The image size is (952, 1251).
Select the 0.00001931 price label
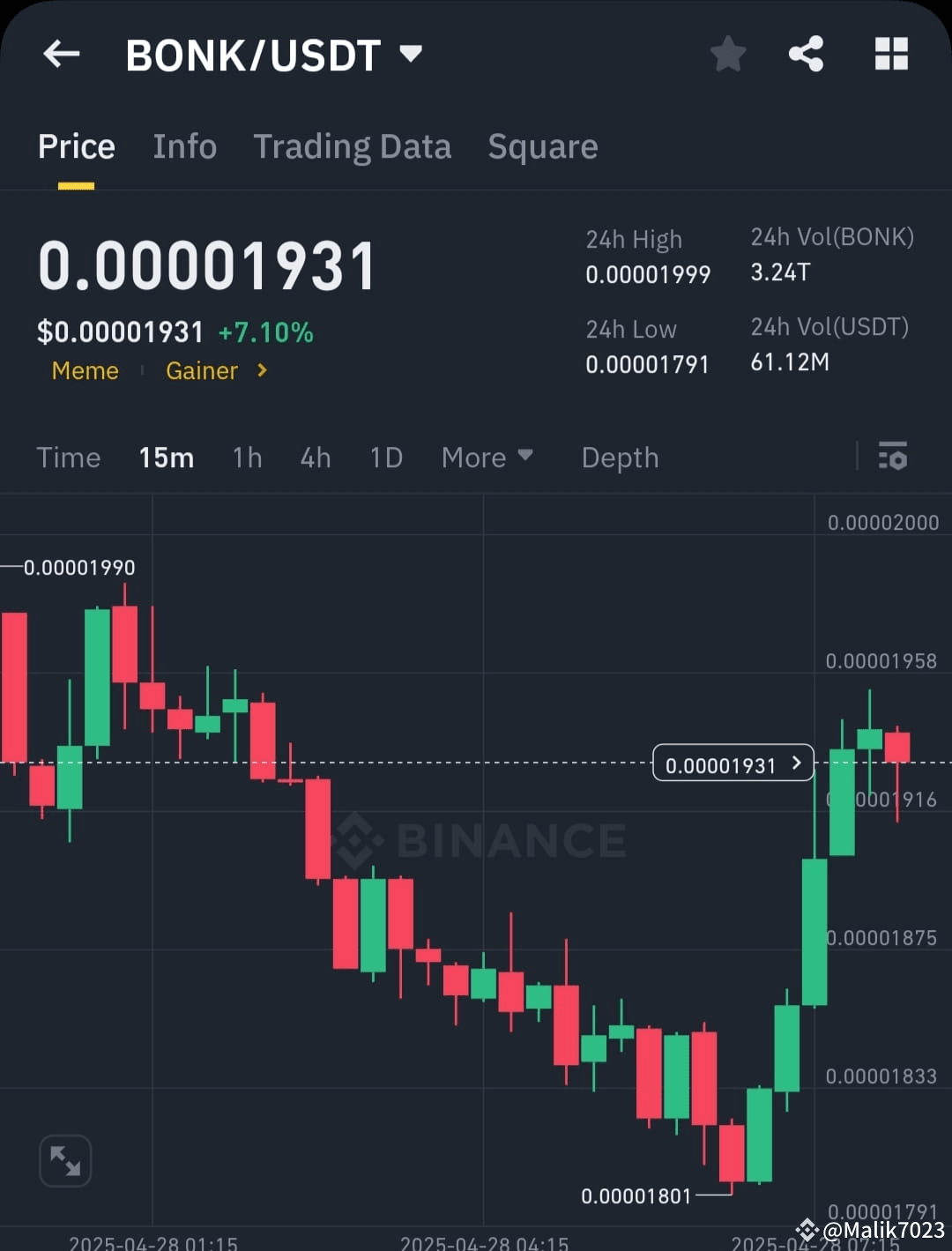[x=721, y=763]
